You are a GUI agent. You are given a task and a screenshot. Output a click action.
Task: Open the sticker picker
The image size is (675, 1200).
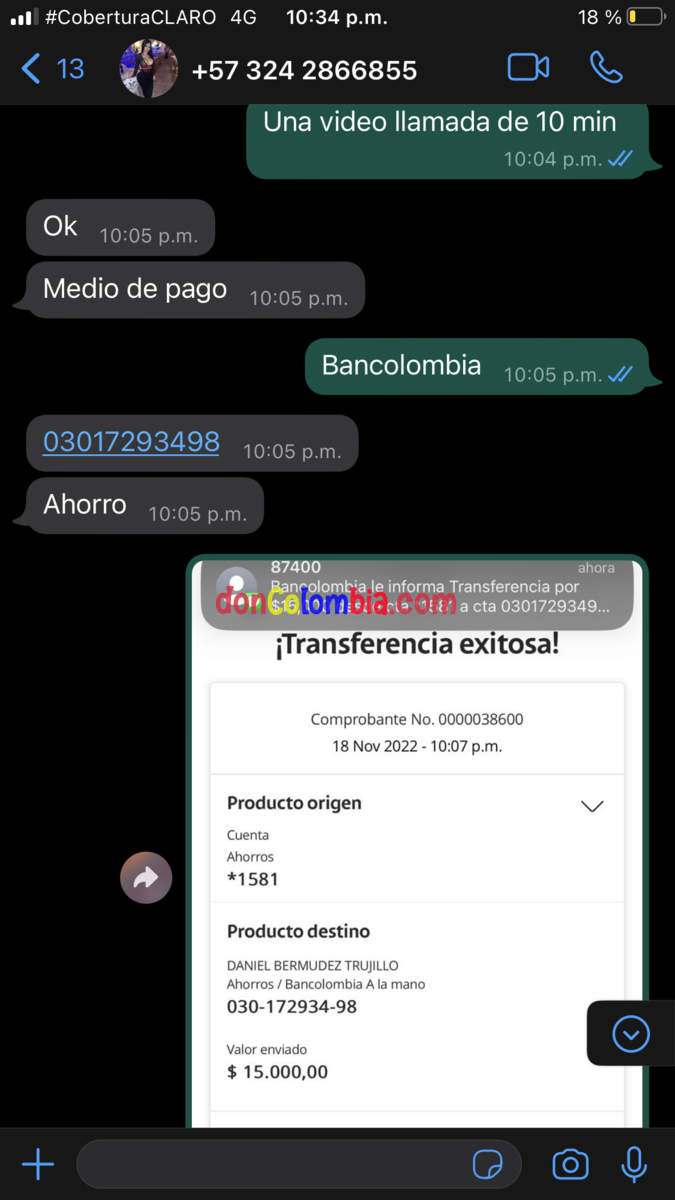(x=488, y=1164)
